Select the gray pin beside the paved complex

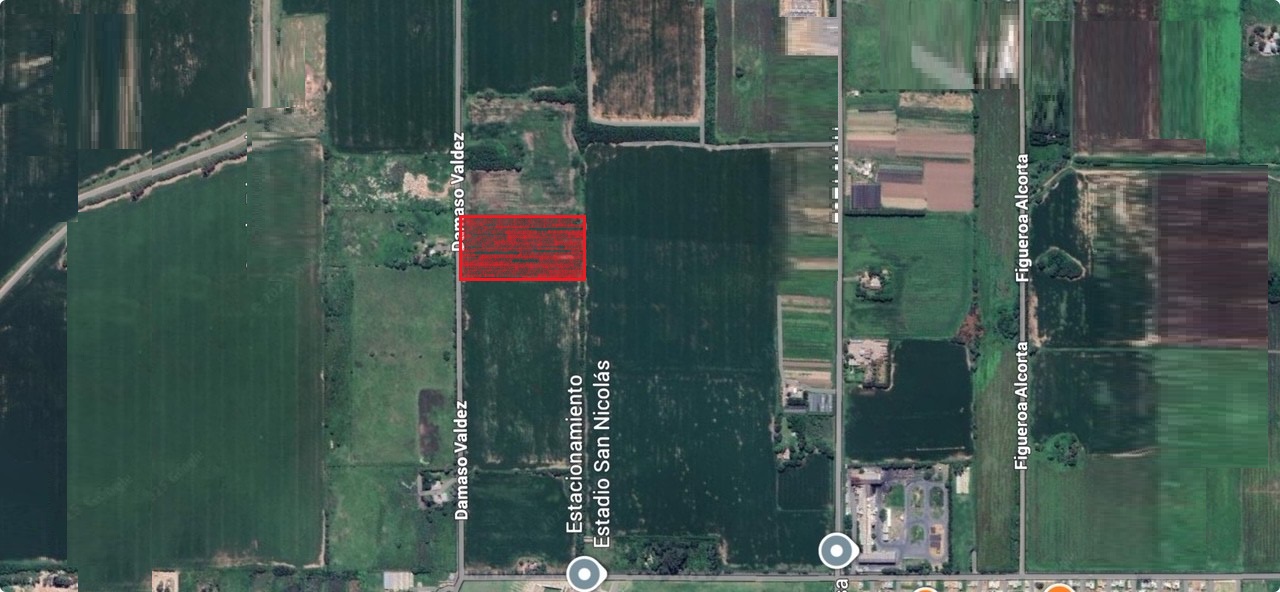pyautogui.click(x=836, y=550)
